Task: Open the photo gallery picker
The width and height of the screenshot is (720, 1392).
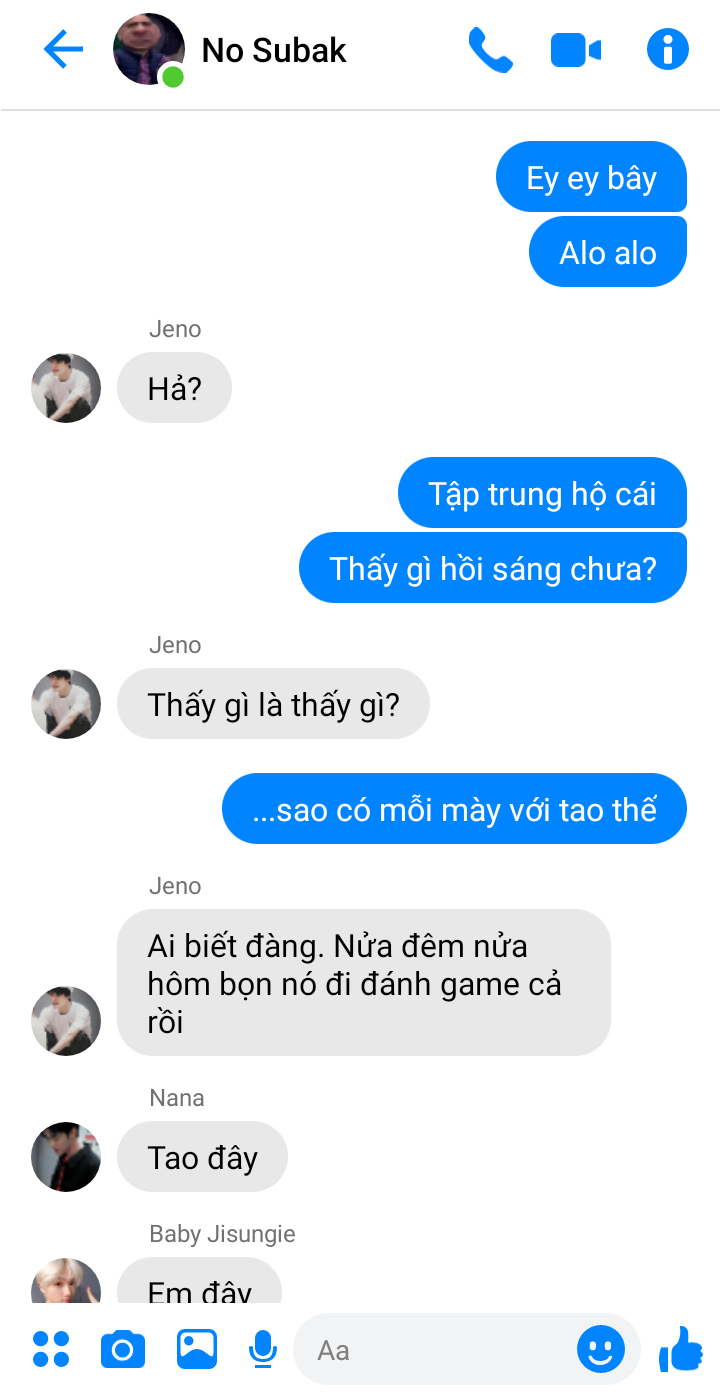Action: click(197, 1350)
